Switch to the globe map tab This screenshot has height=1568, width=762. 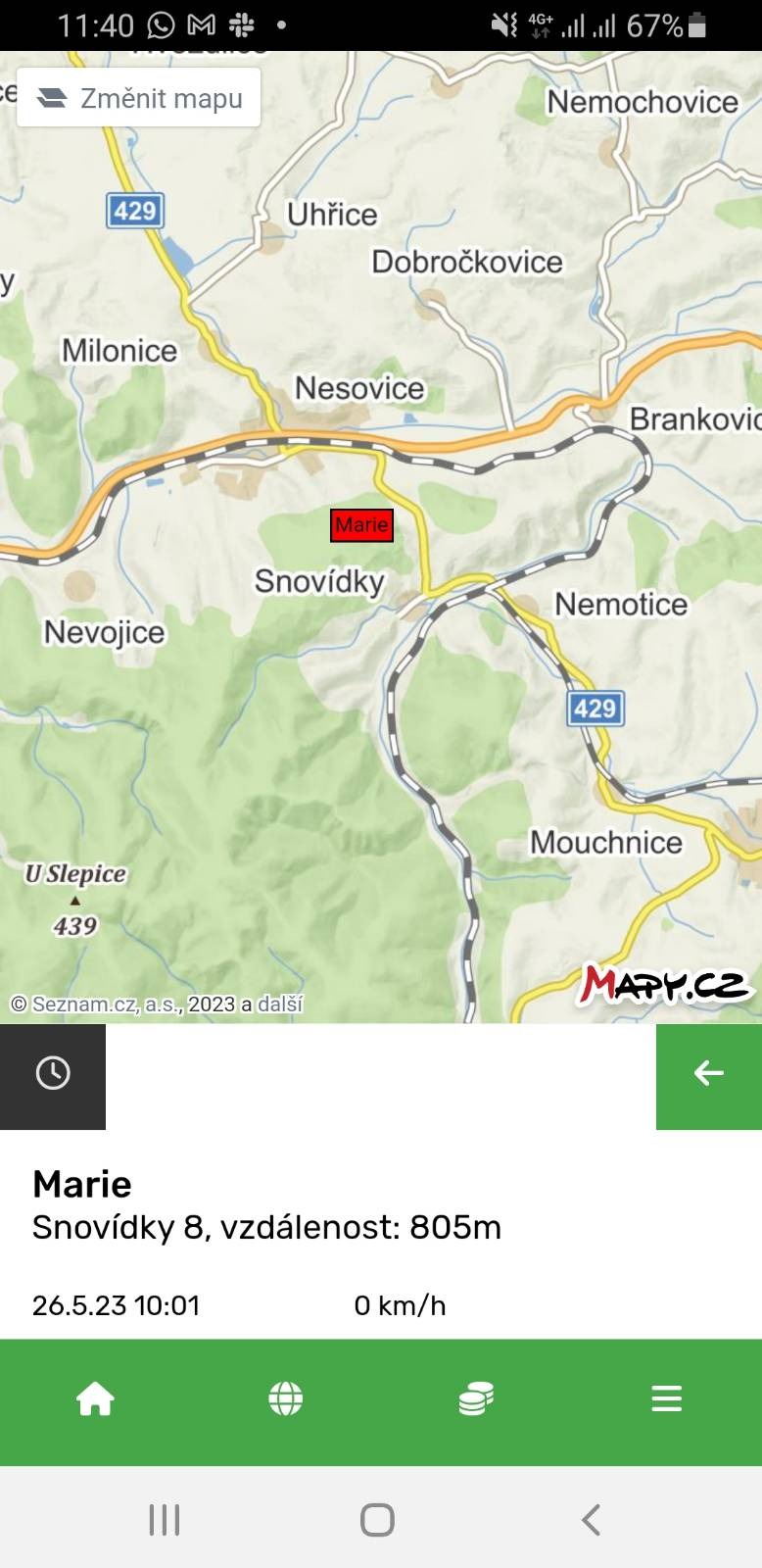pyautogui.click(x=286, y=1398)
